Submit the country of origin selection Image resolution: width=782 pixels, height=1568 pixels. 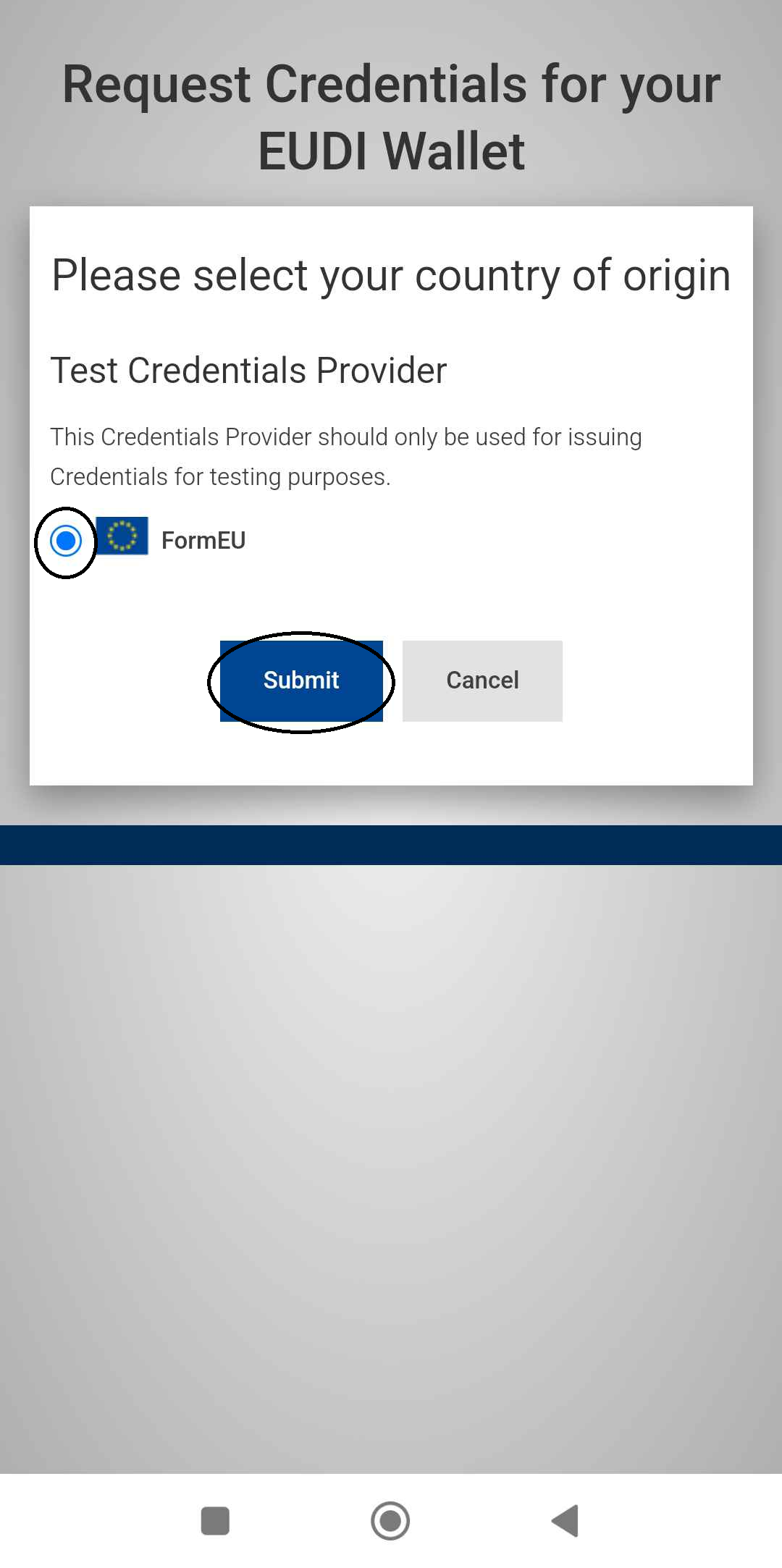301,680
